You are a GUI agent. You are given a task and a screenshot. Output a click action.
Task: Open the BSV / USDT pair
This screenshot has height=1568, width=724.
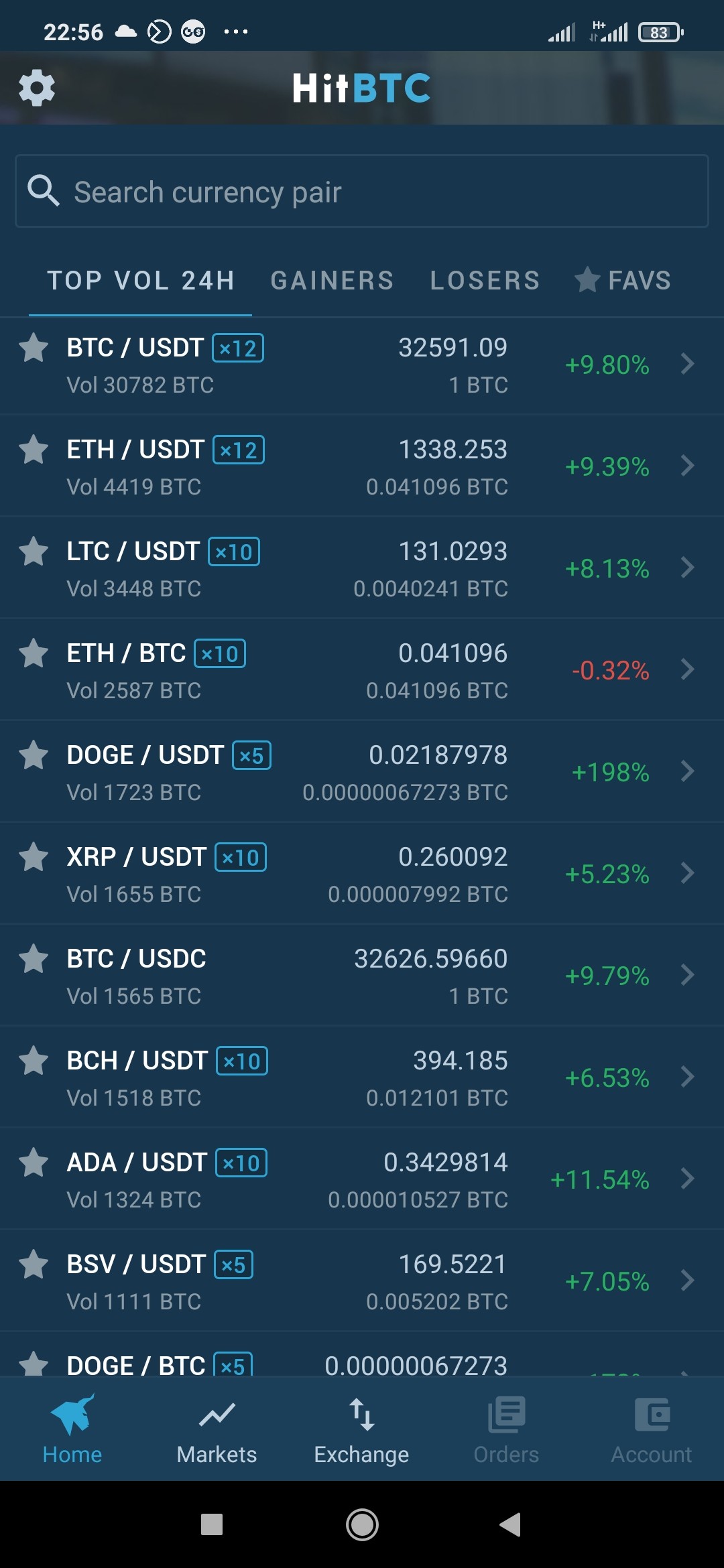coord(362,1282)
